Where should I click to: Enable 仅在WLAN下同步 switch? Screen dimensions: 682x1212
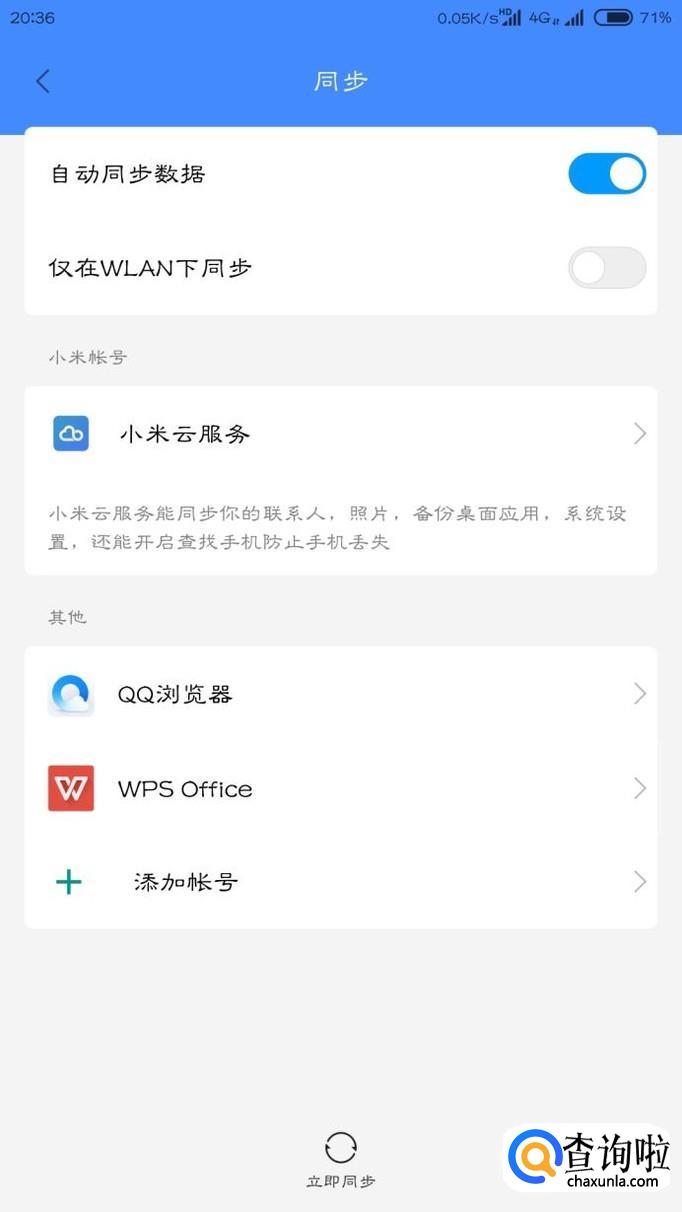point(606,268)
